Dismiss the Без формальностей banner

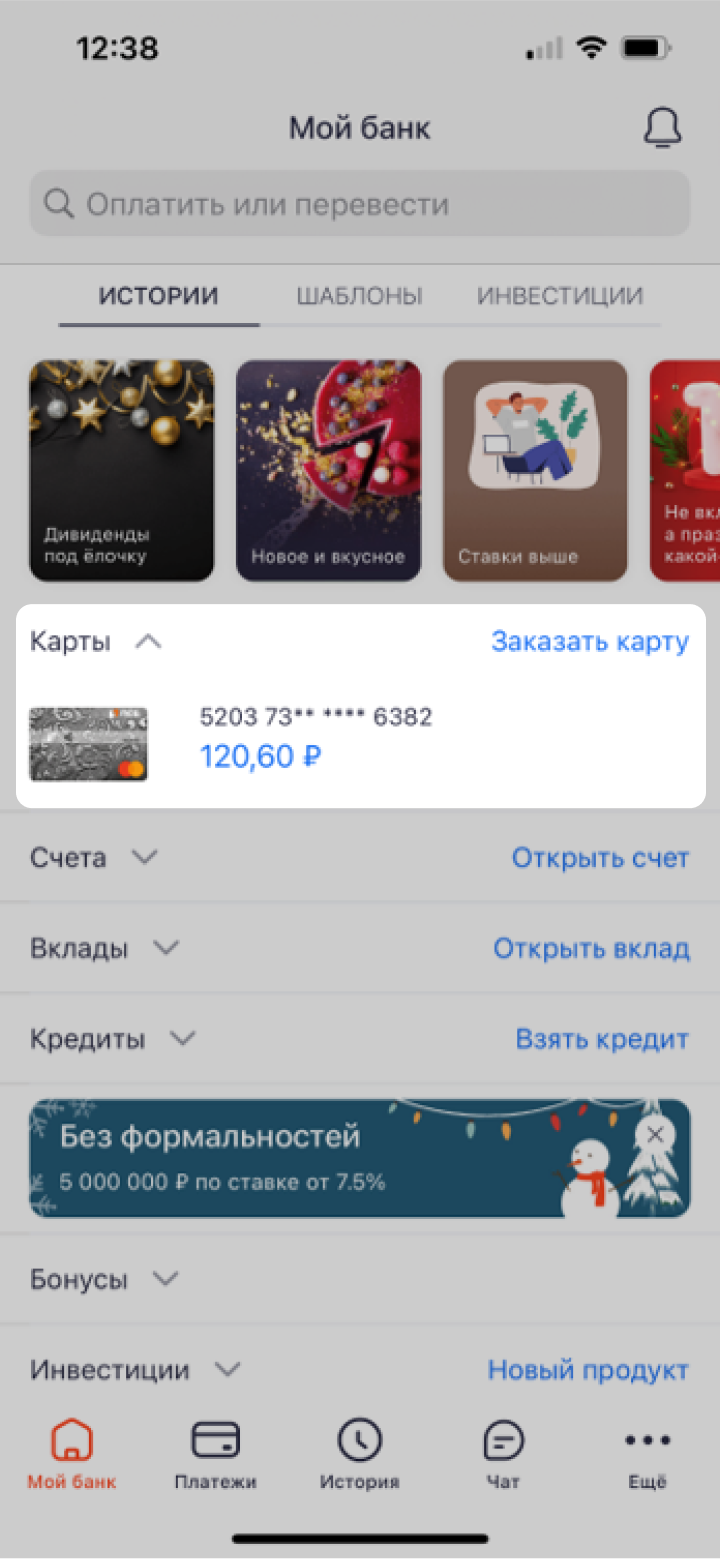(655, 1134)
